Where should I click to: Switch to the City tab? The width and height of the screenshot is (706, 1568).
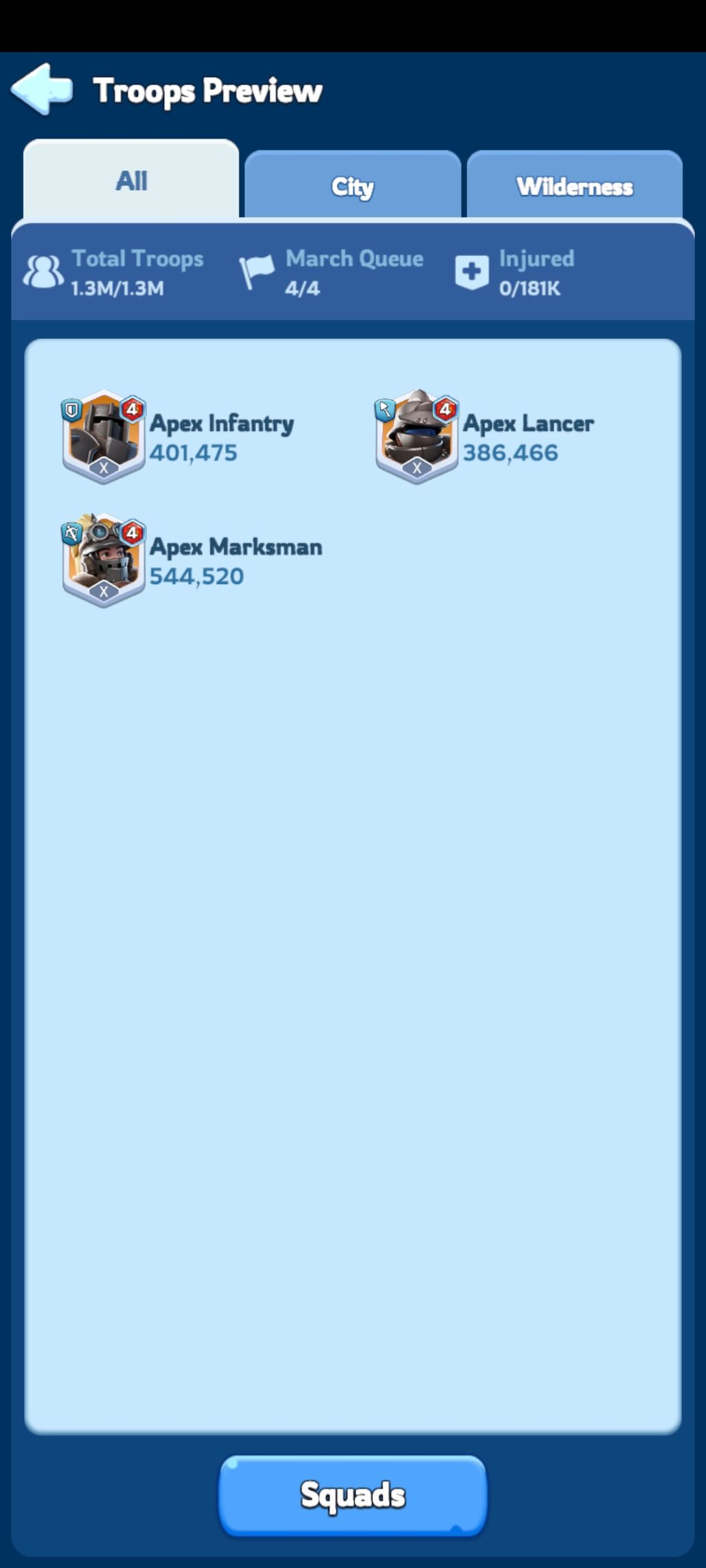[352, 185]
